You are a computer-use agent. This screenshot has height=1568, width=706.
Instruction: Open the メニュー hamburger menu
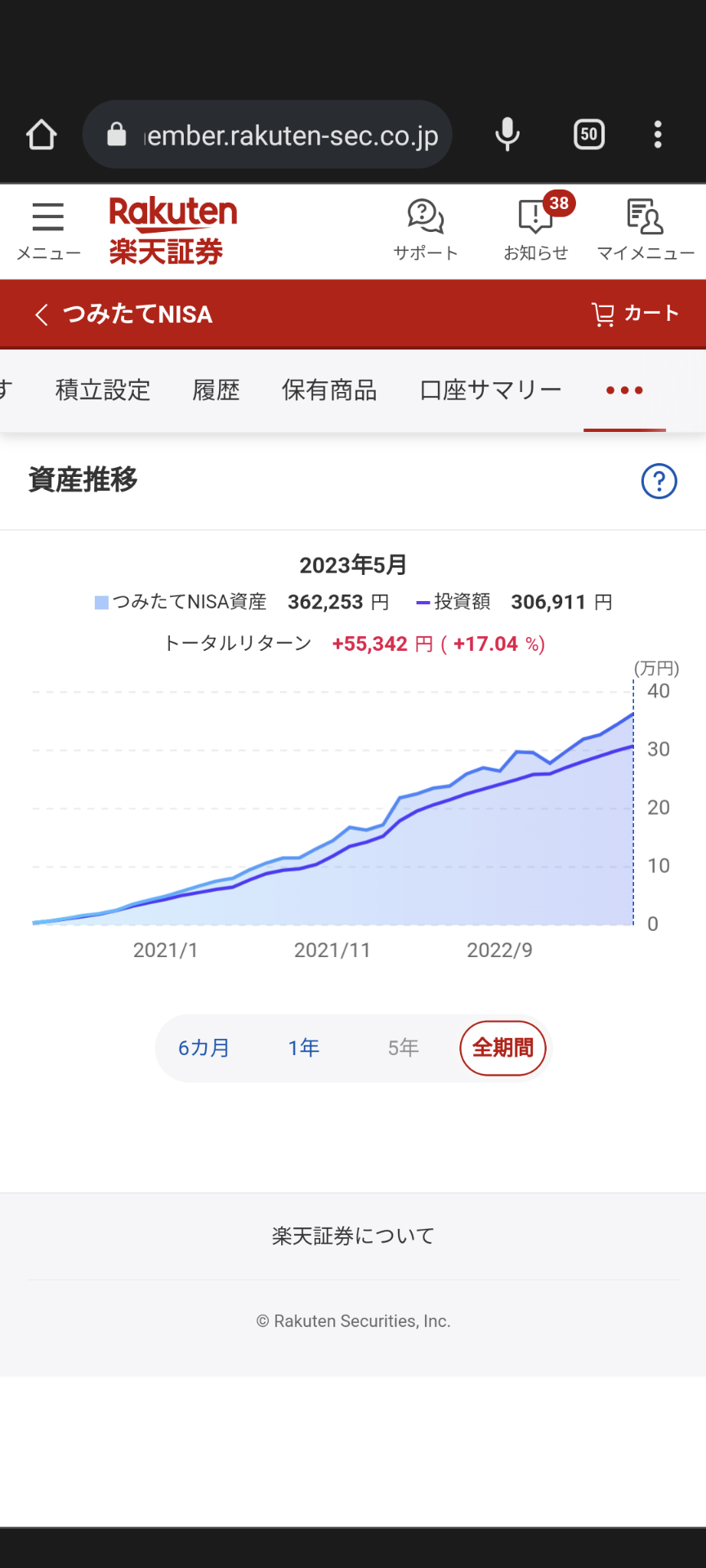coord(48,231)
